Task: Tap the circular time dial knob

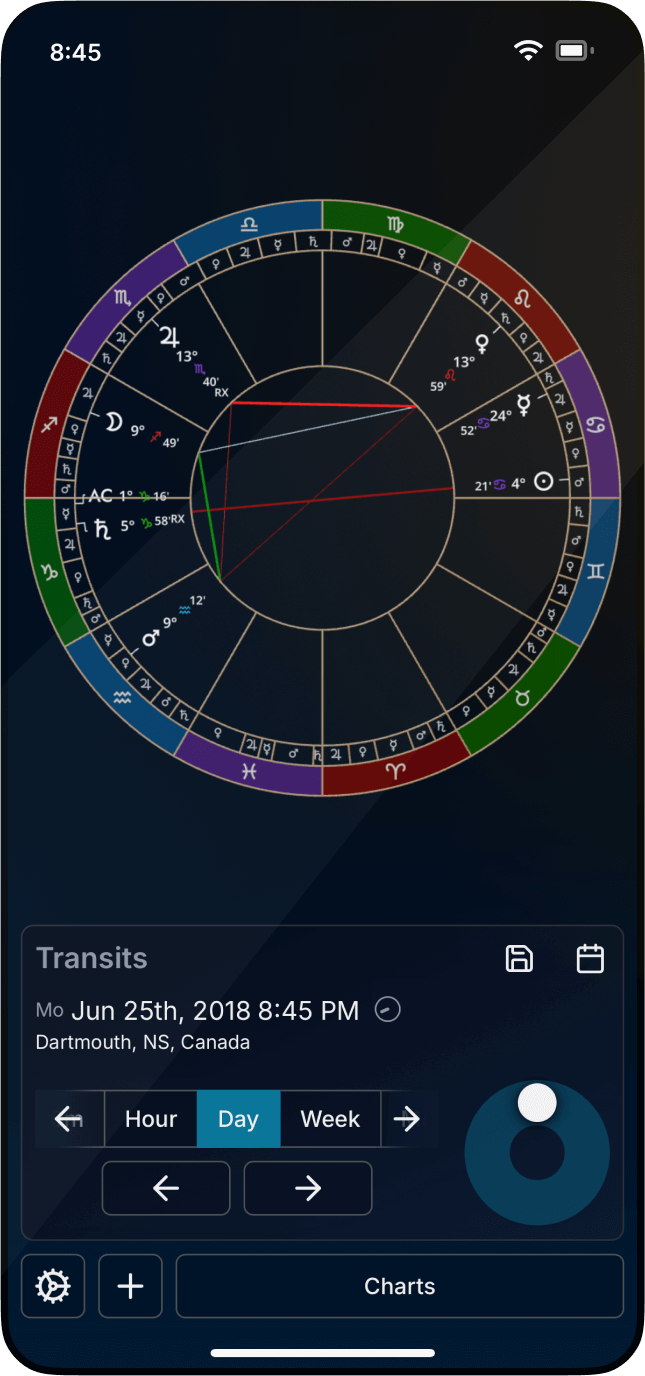Action: pos(537,1102)
